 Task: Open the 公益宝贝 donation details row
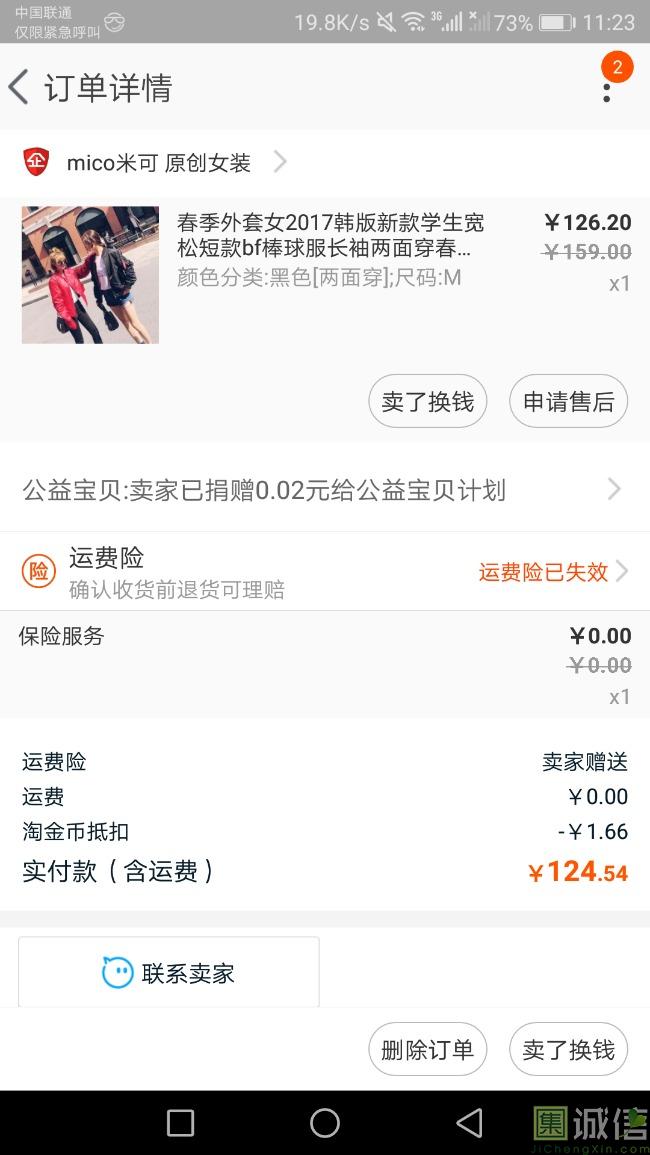[324, 490]
